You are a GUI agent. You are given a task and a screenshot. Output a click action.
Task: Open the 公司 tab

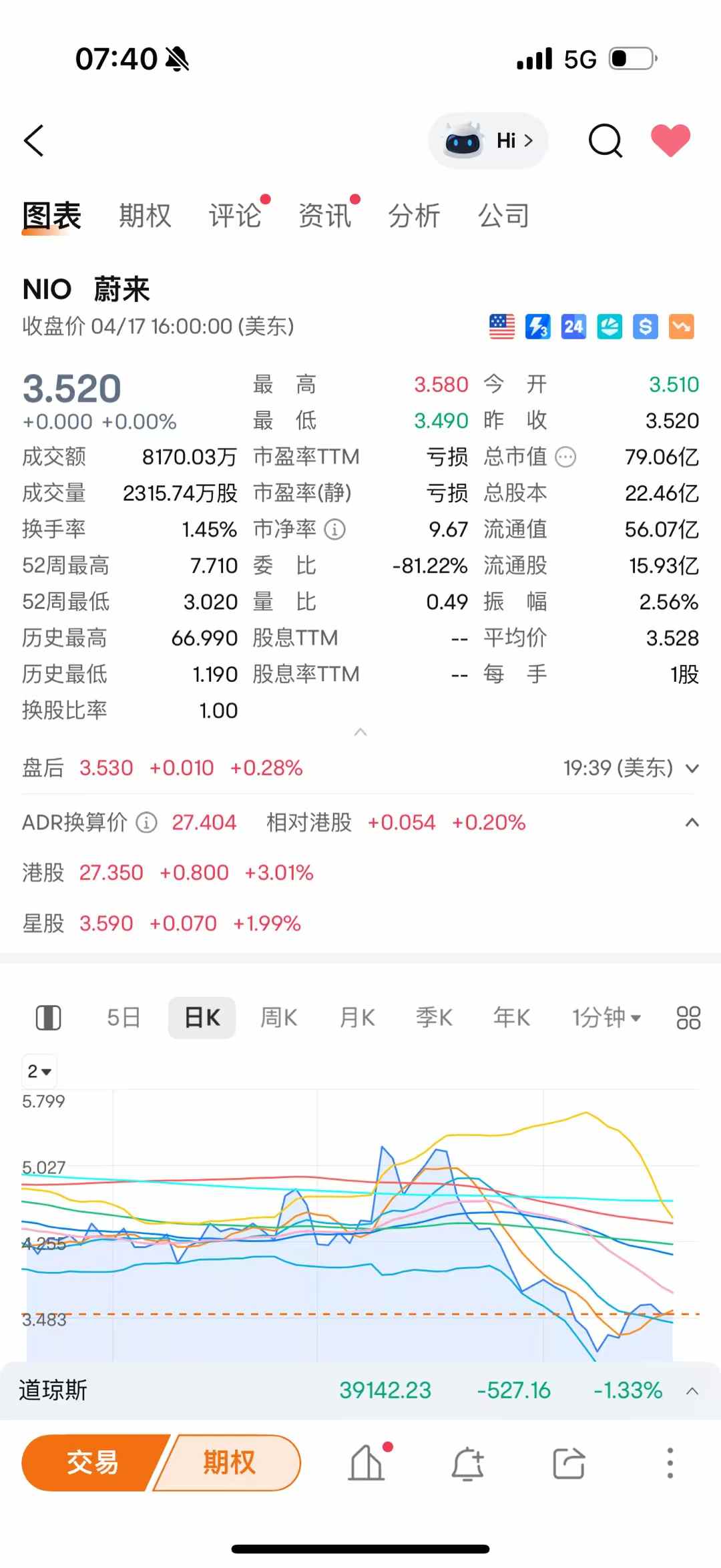tap(503, 216)
